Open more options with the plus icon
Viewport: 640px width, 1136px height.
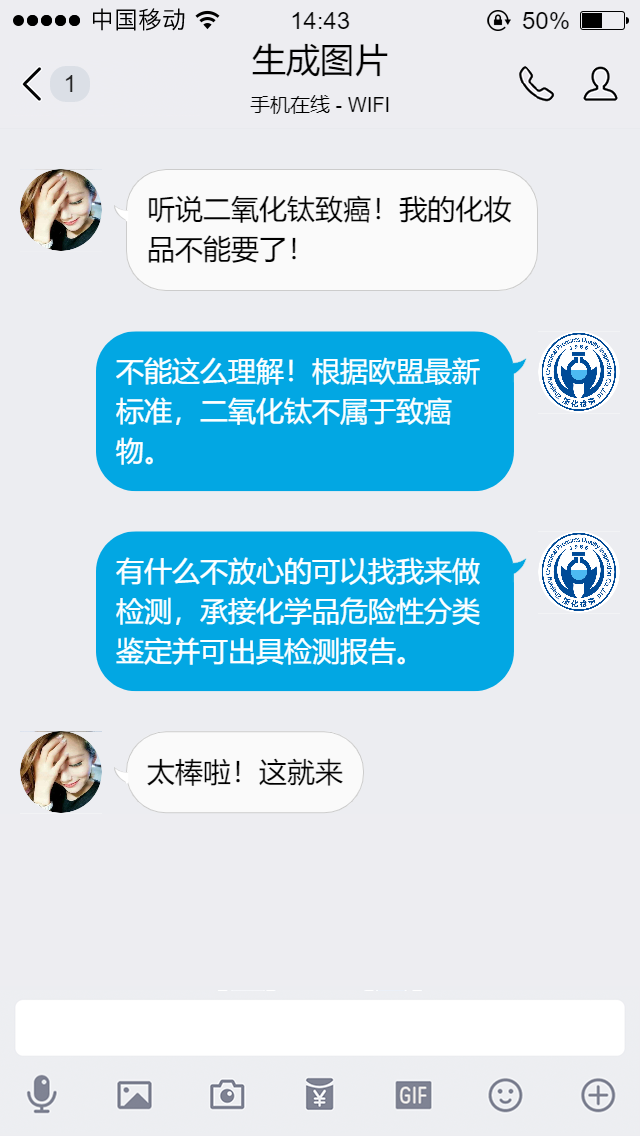[x=598, y=1095]
